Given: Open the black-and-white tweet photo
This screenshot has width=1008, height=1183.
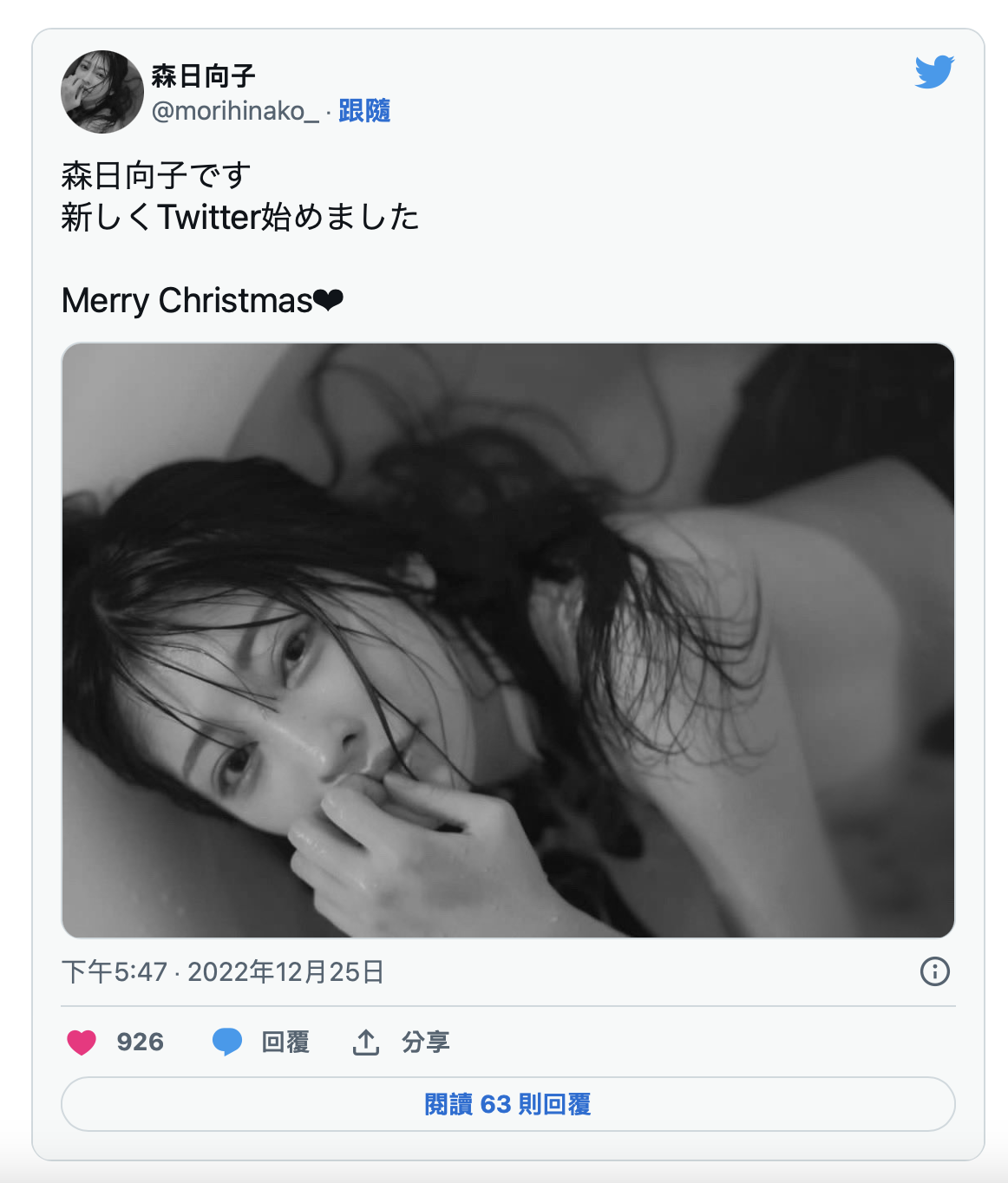Looking at the screenshot, I should pos(508,640).
